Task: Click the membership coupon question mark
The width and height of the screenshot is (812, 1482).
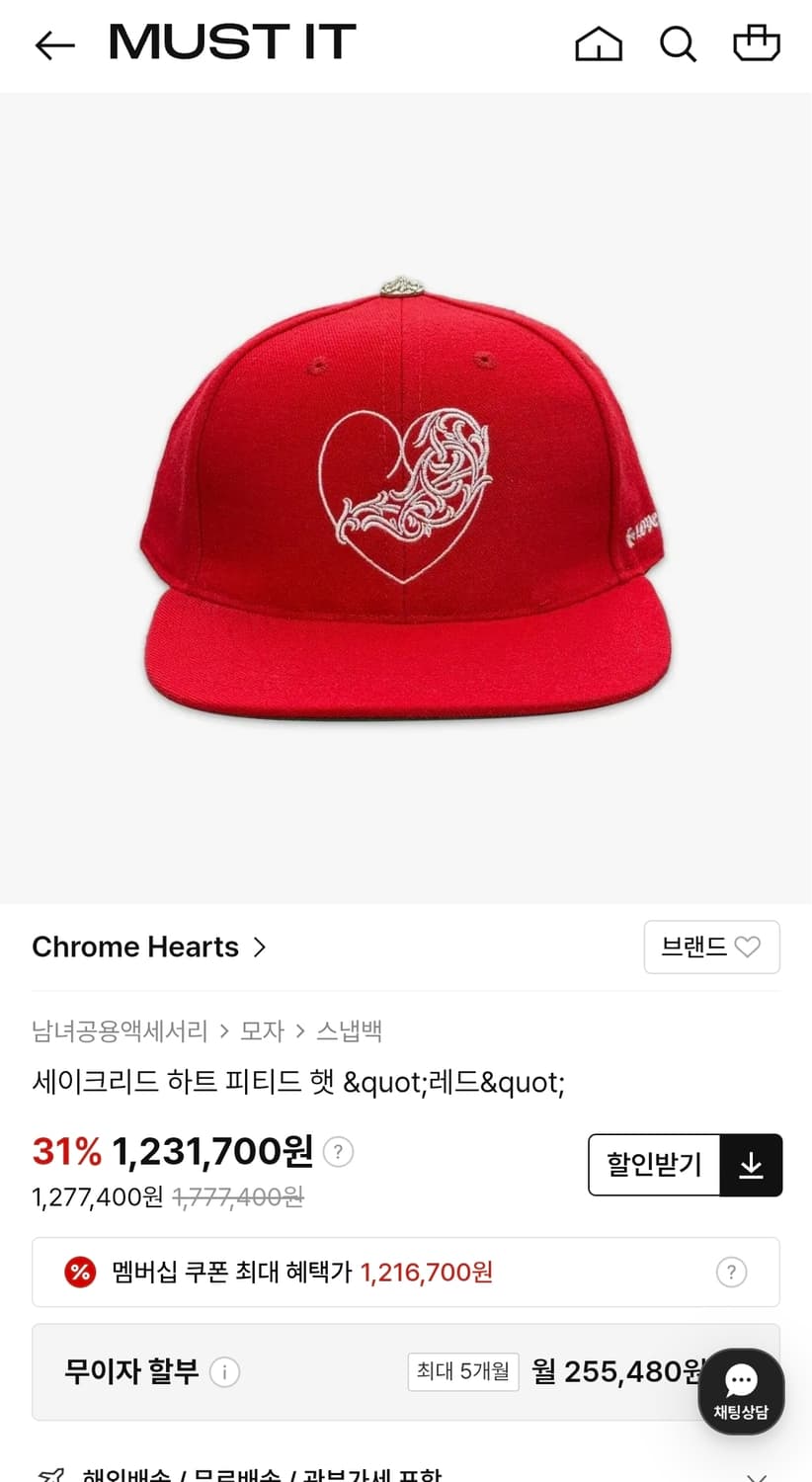Action: coord(731,1273)
